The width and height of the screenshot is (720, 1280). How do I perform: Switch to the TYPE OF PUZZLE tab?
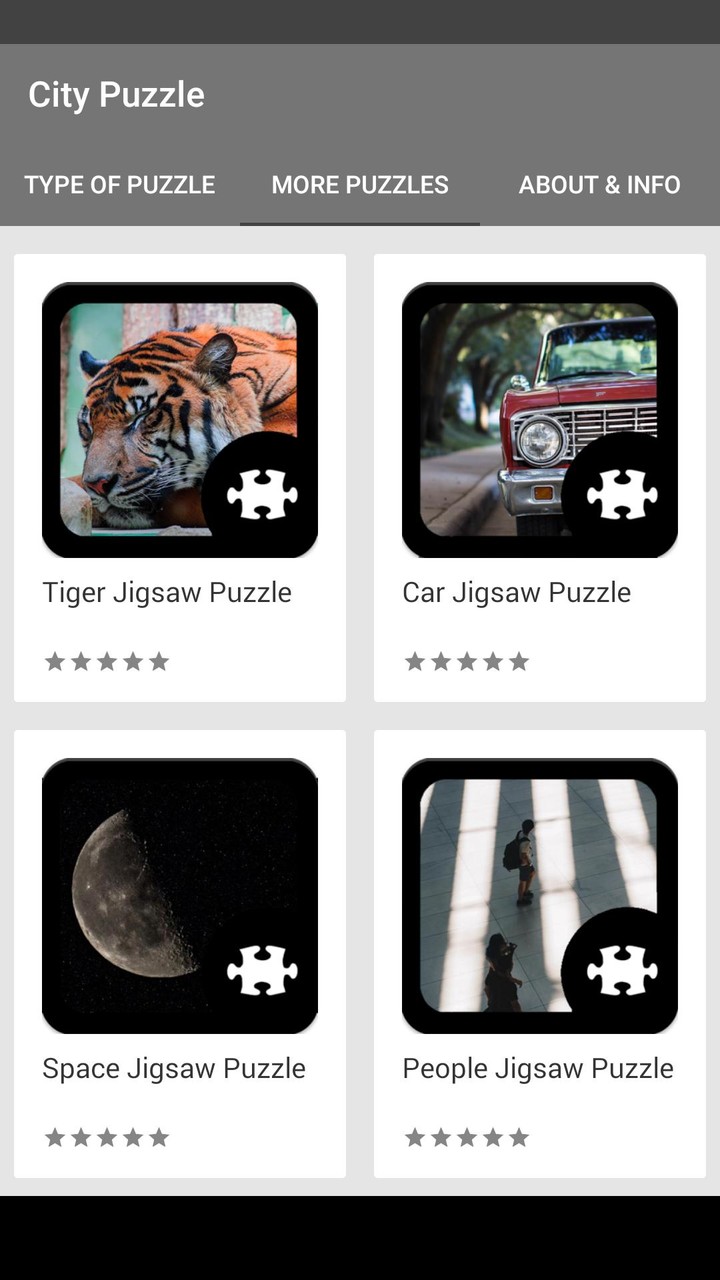point(119,185)
